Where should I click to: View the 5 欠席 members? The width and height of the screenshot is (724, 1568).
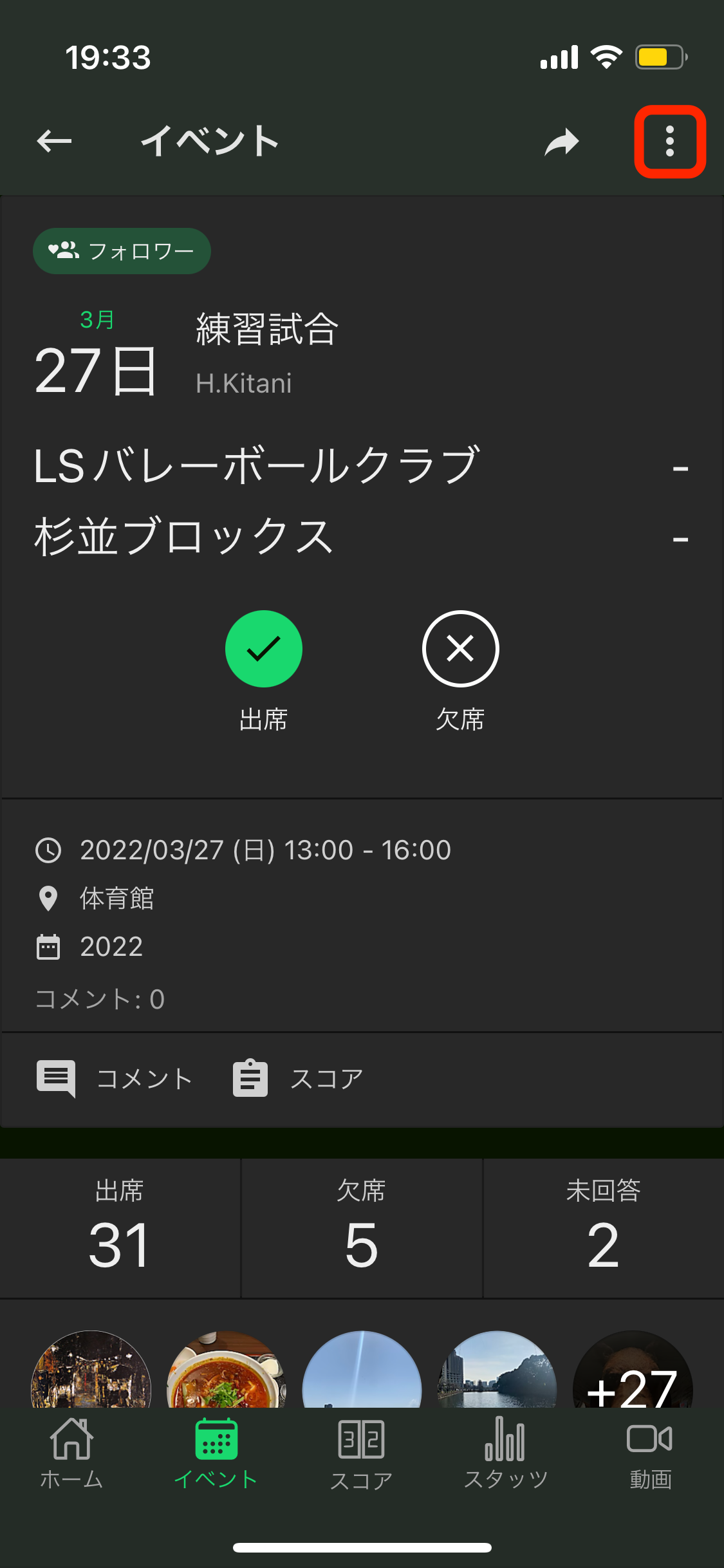coord(362,1228)
